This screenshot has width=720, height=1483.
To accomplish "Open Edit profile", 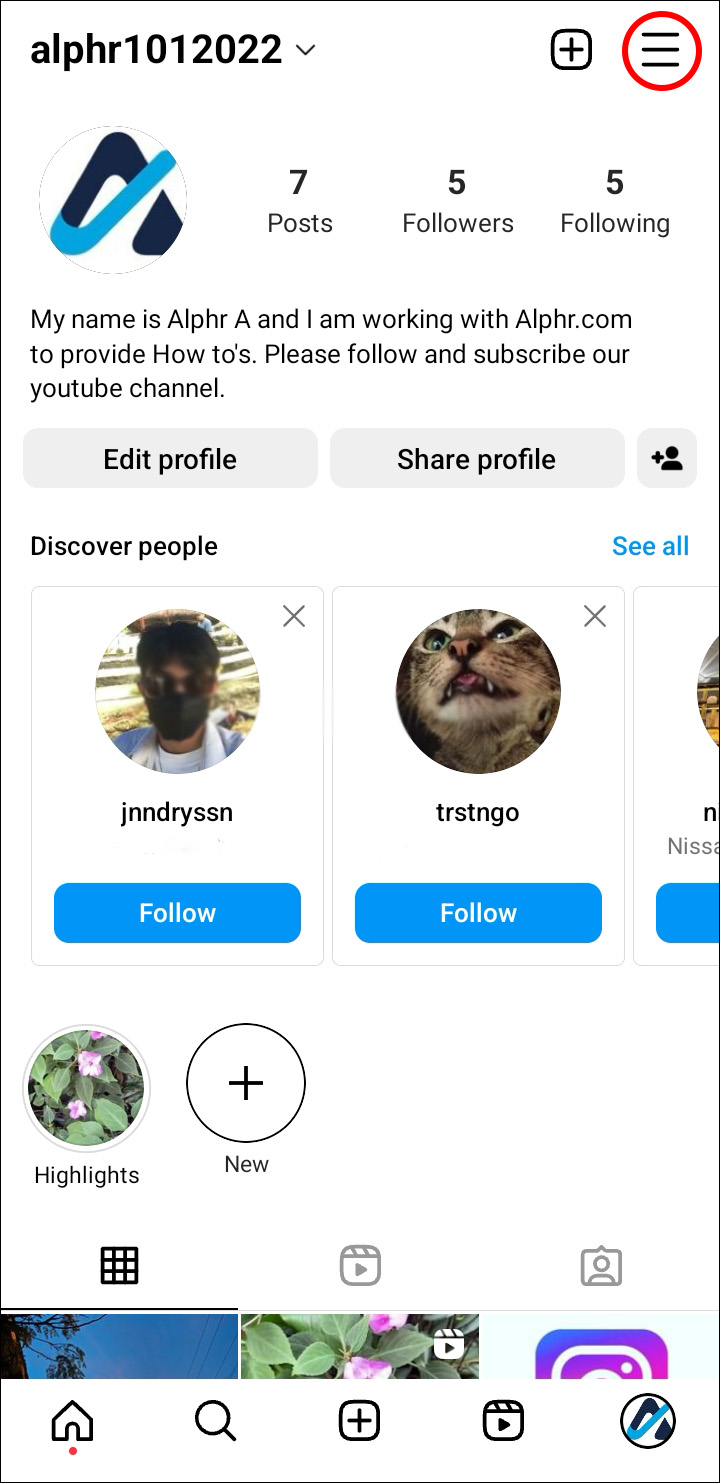I will tap(170, 459).
